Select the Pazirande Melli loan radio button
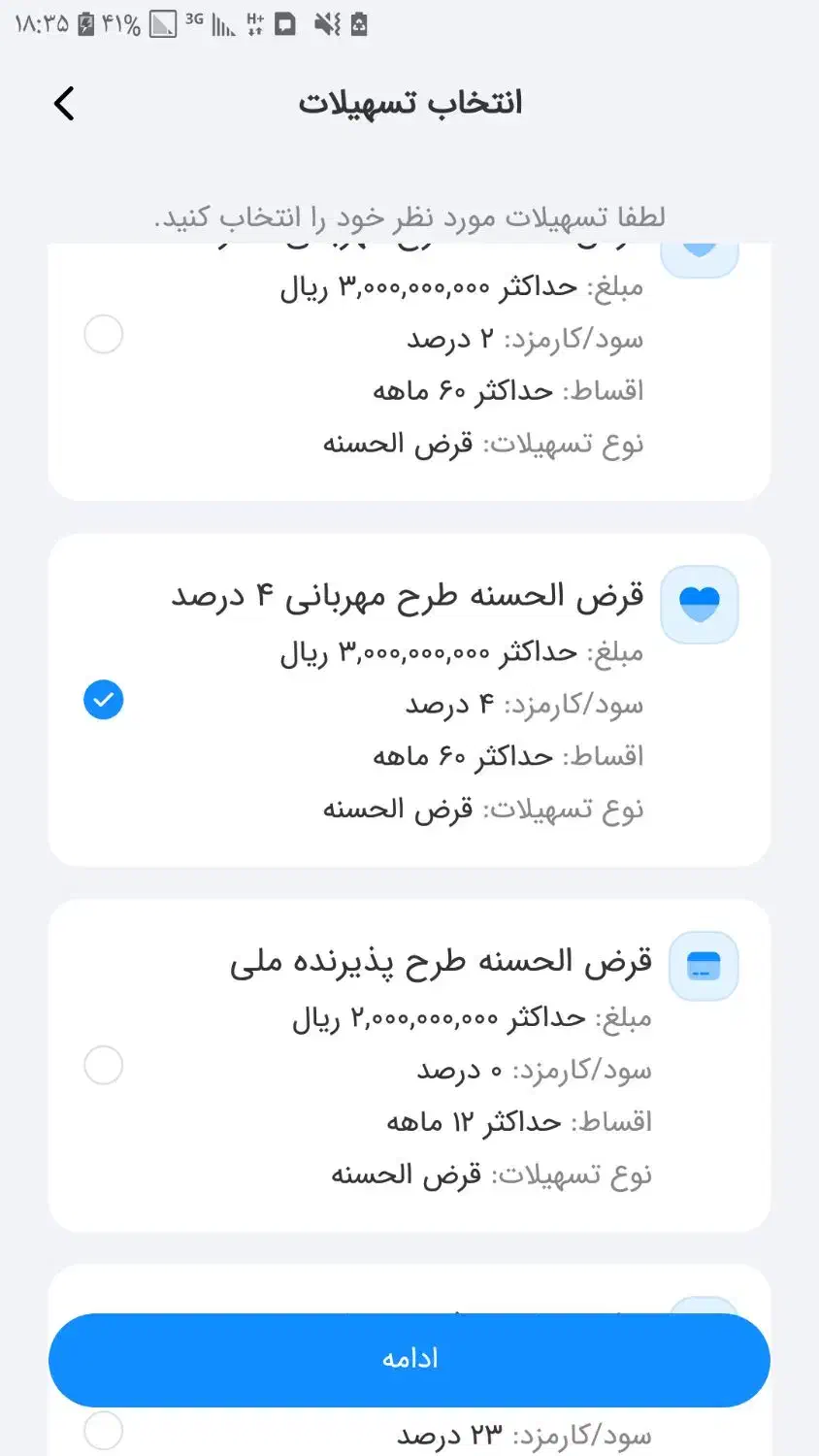Image resolution: width=819 pixels, height=1456 pixels. (103, 1065)
